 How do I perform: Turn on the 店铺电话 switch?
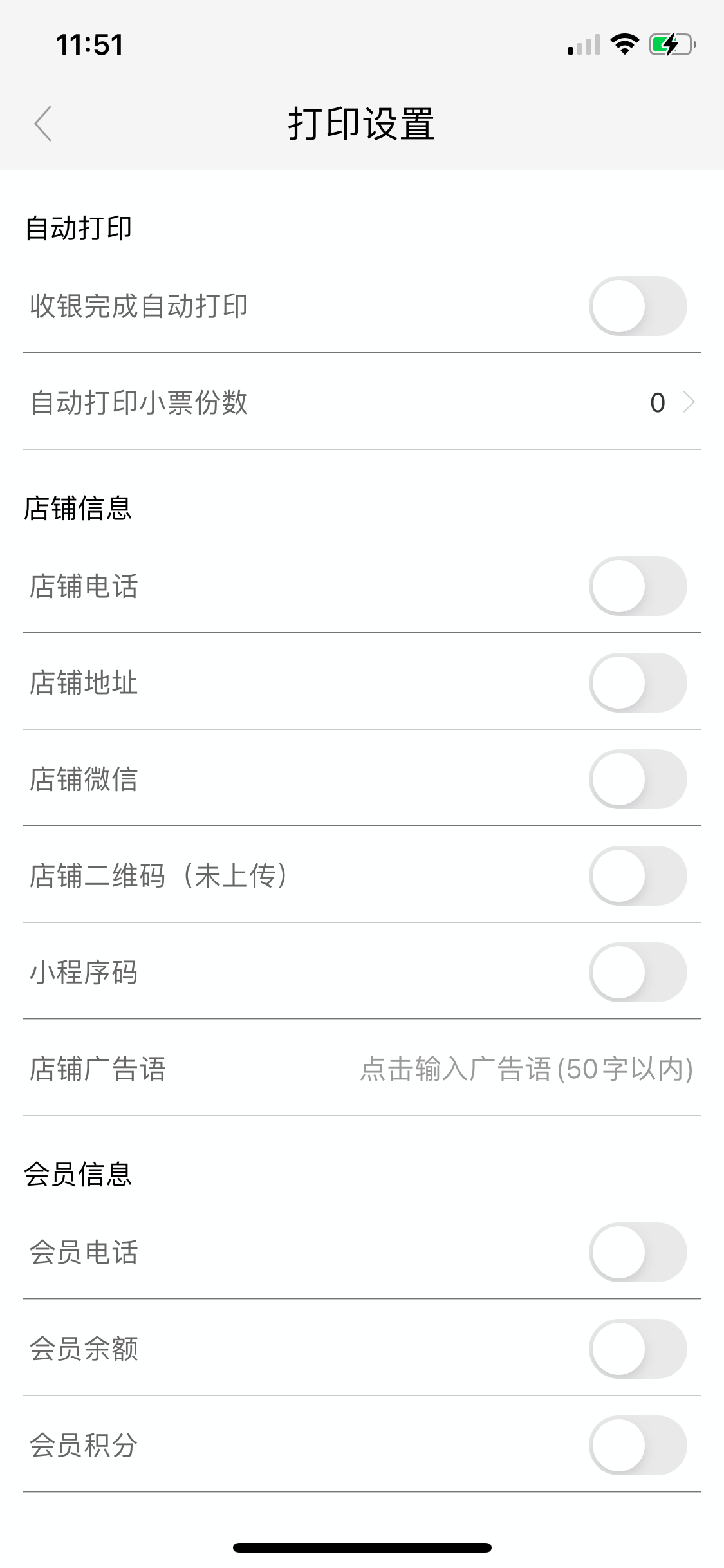point(639,586)
